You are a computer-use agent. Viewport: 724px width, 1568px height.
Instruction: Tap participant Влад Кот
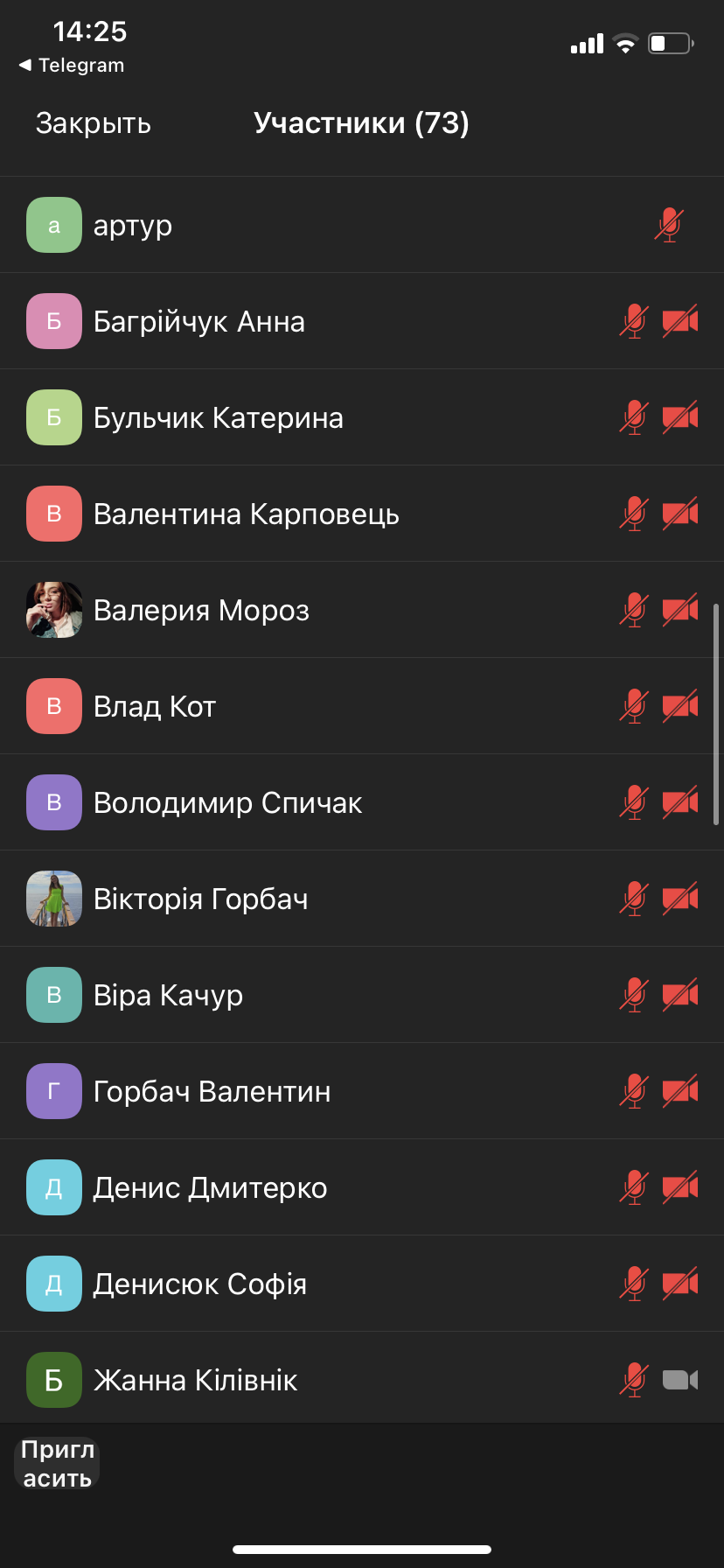pos(155,706)
